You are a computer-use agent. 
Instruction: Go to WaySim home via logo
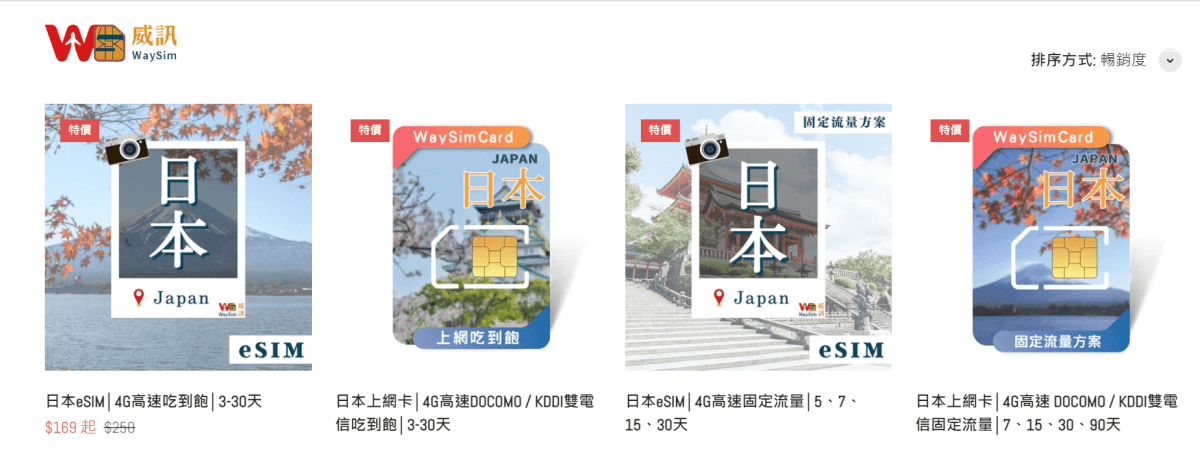[111, 43]
